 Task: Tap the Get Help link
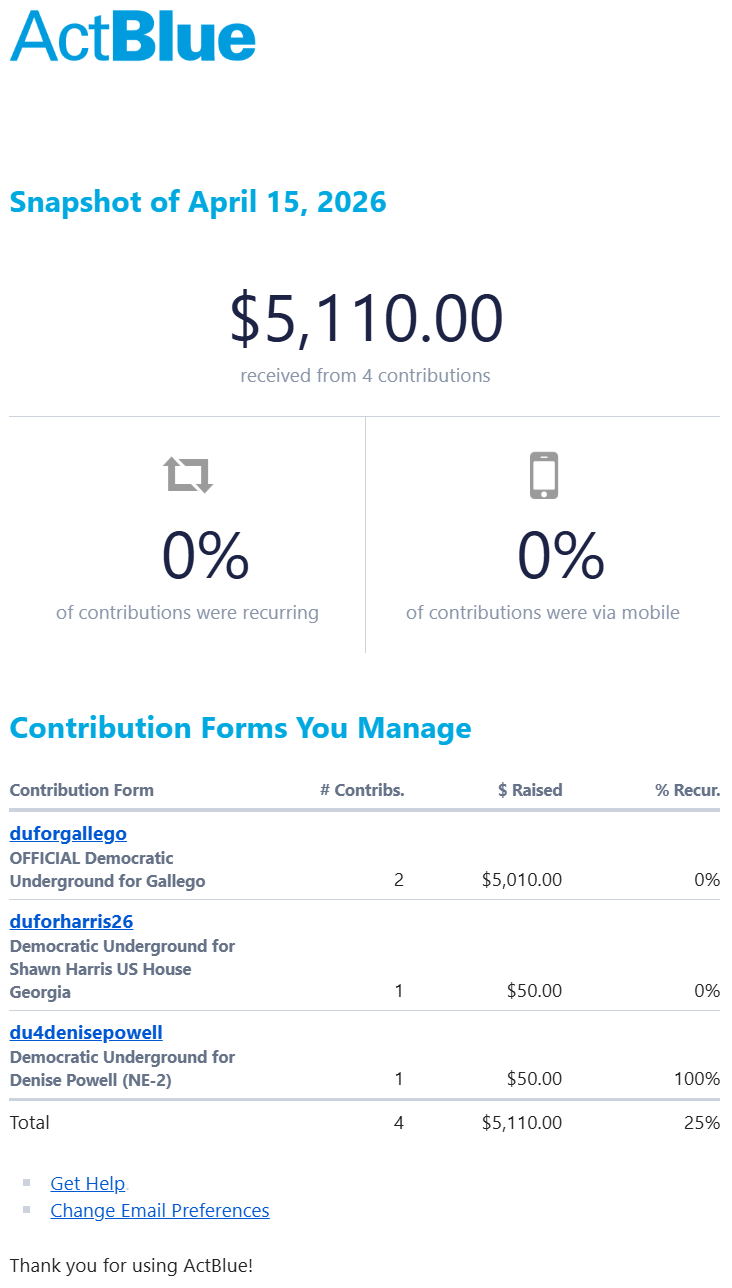pyautogui.click(x=88, y=1183)
